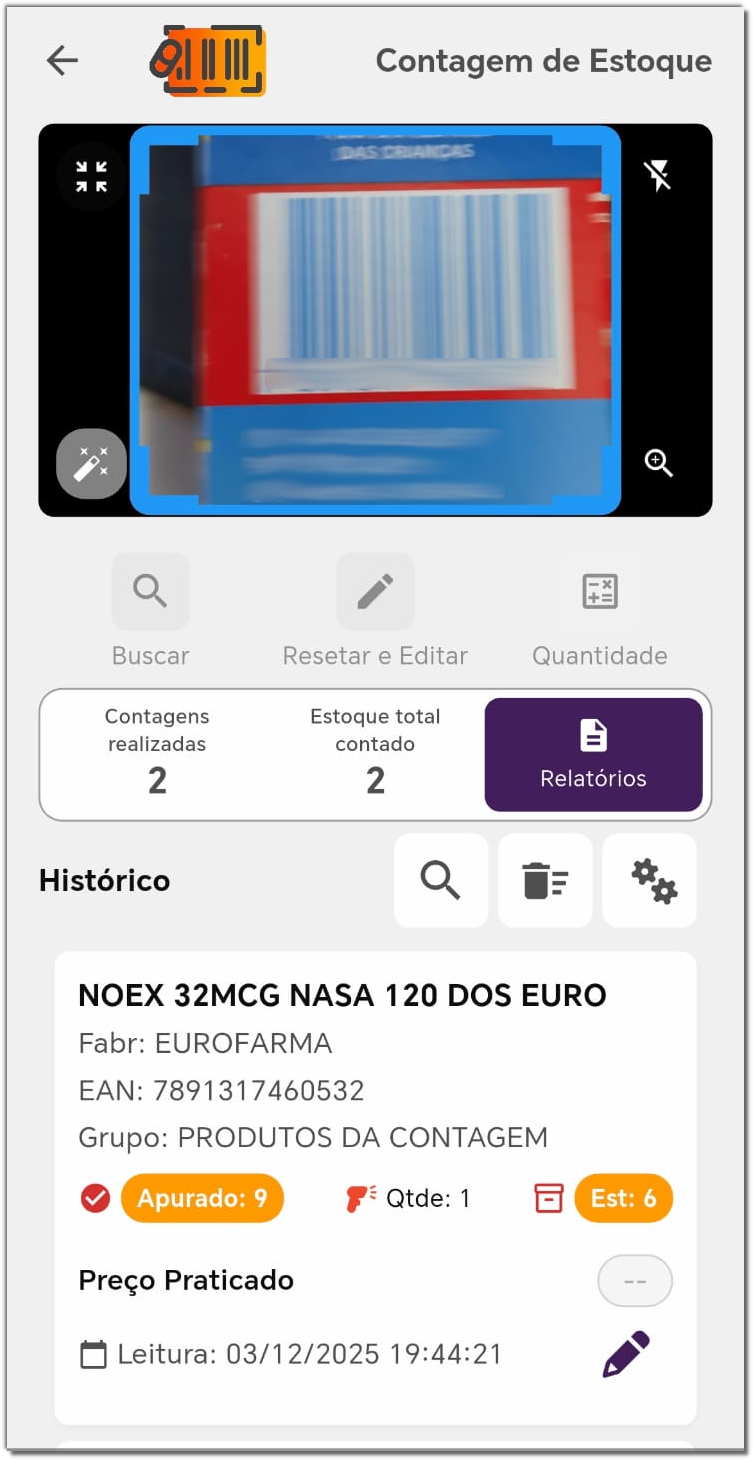Edit the NOEX 32MCG count entry
Screen dimensions: 753x1460
[626, 1354]
